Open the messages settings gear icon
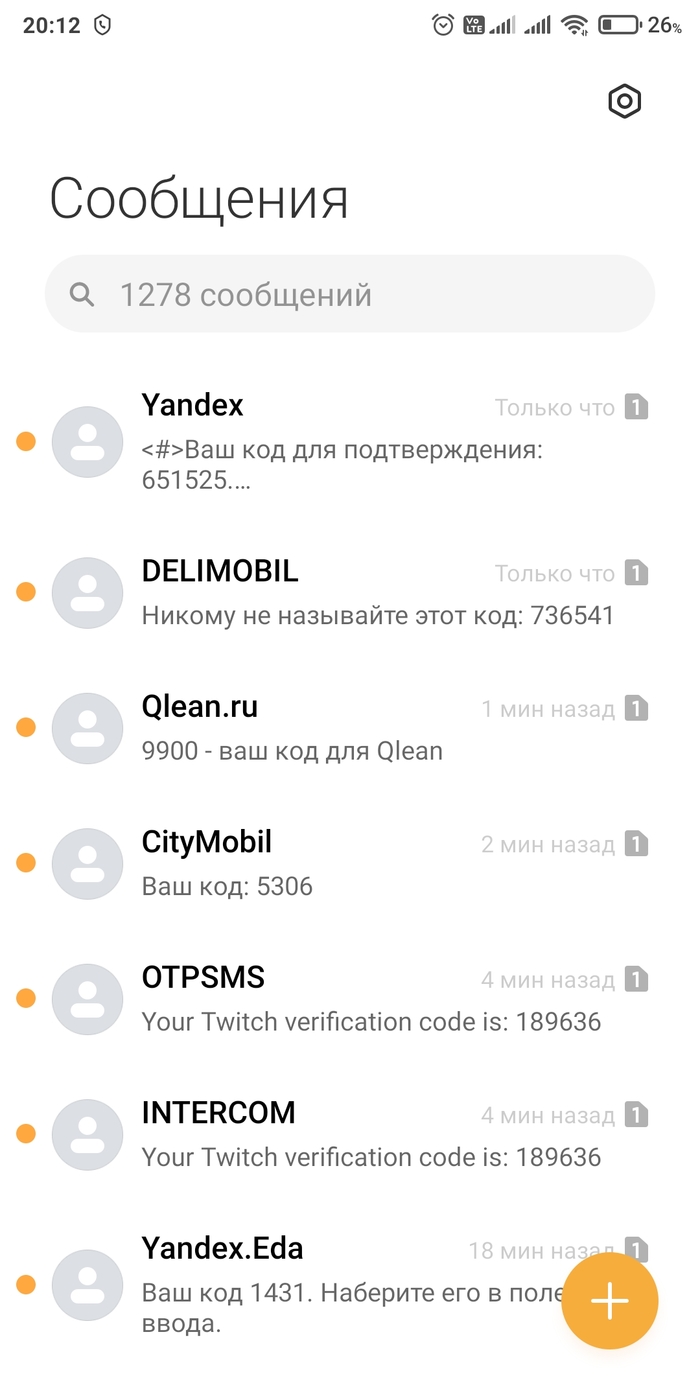 [625, 101]
